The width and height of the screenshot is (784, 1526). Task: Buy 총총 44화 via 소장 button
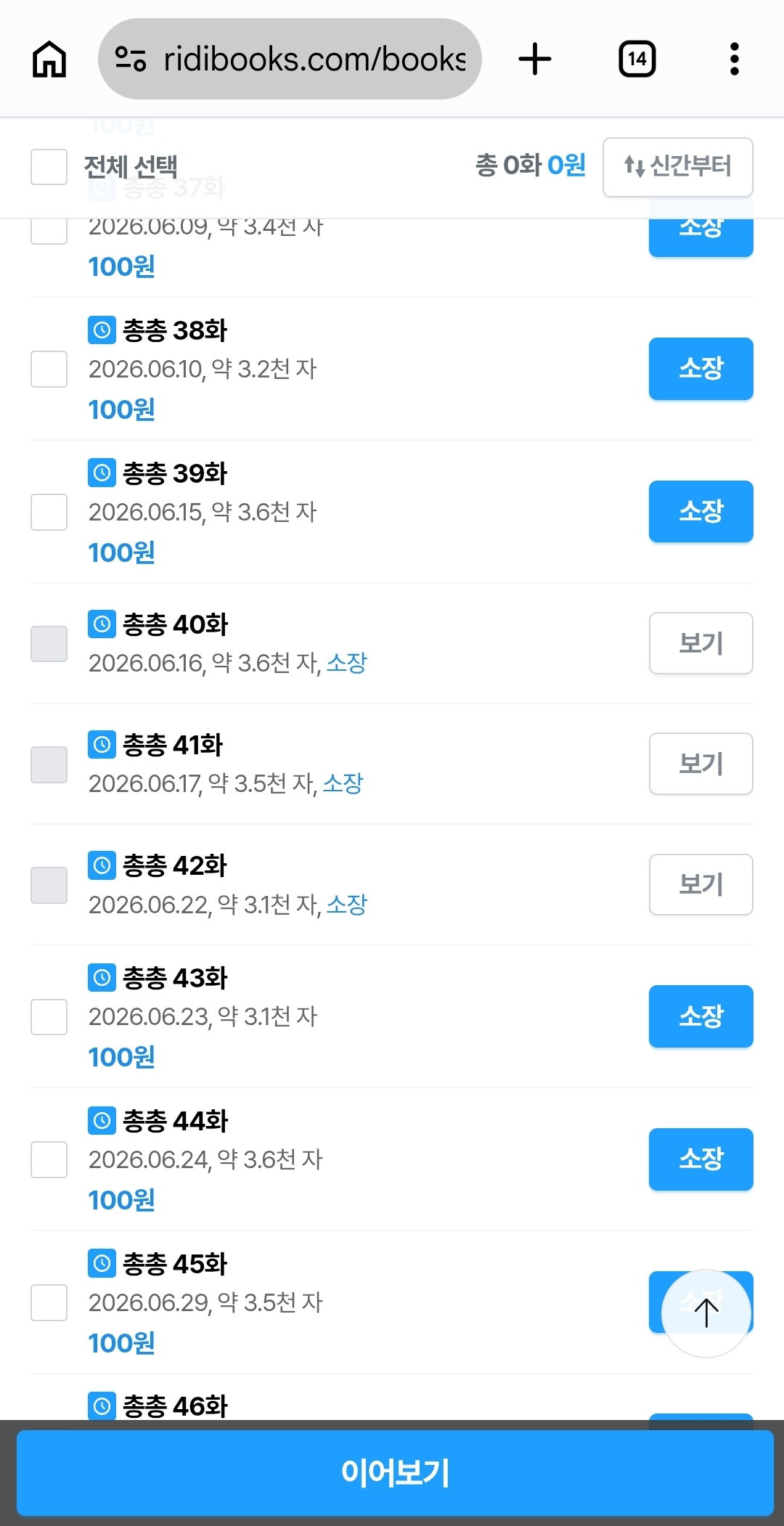[701, 1159]
